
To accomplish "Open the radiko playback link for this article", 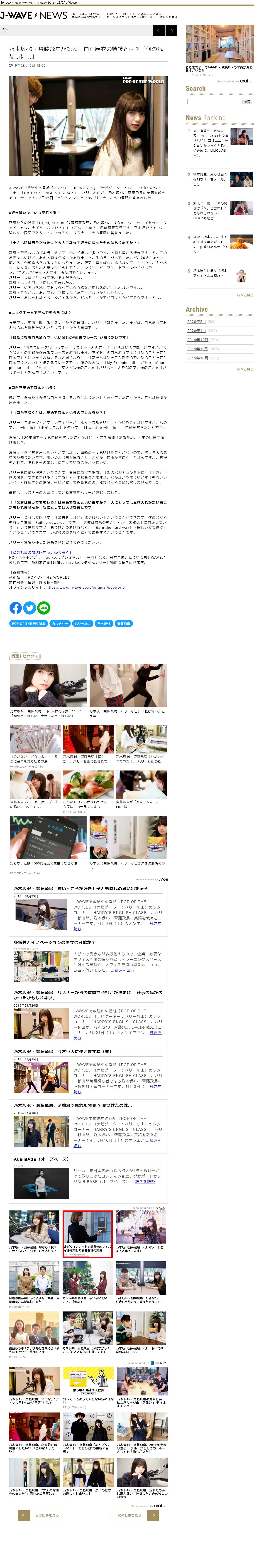I will coord(41,552).
